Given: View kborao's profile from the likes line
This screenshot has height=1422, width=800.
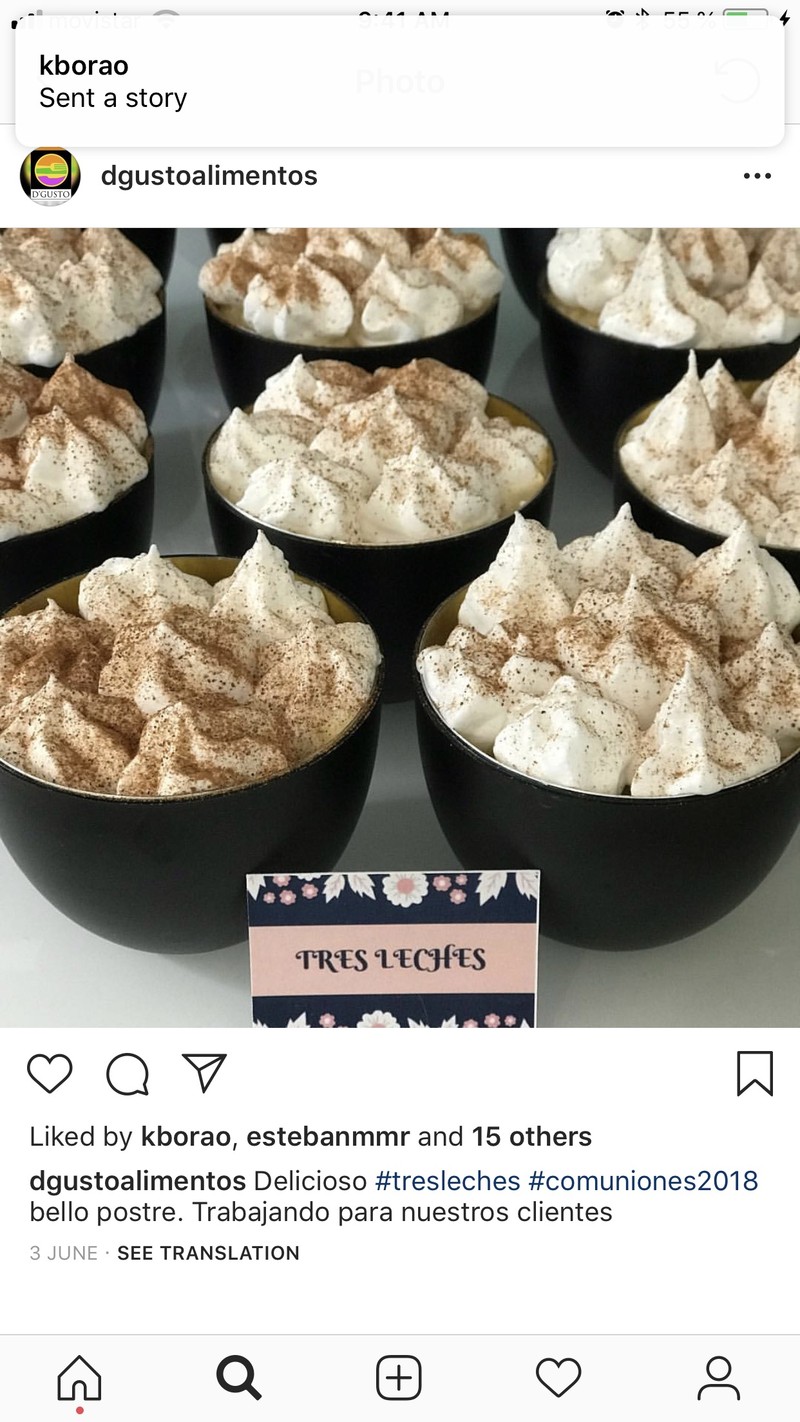Looking at the screenshot, I should click(x=186, y=1137).
